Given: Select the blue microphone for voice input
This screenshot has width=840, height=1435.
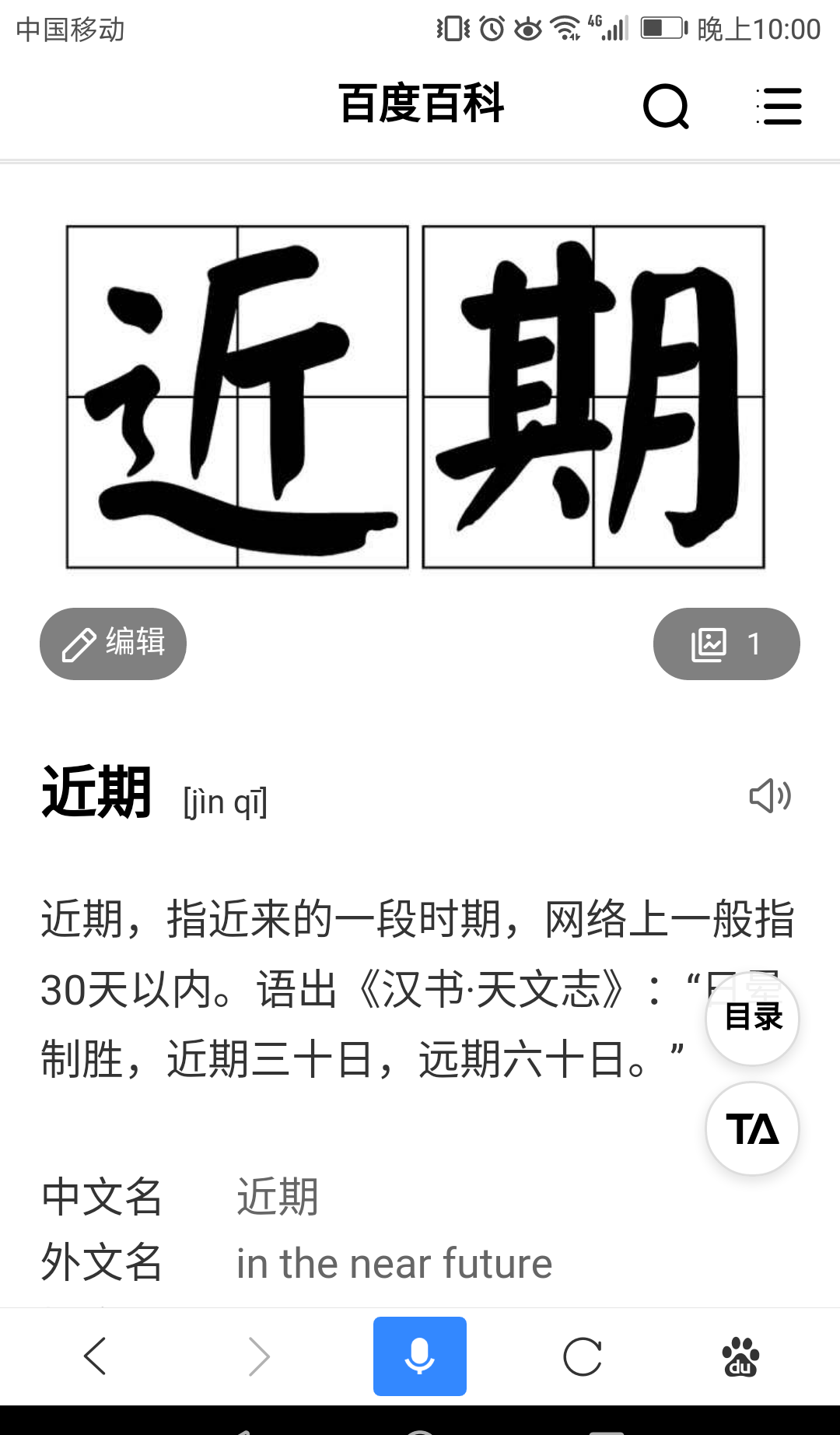Looking at the screenshot, I should [419, 1356].
